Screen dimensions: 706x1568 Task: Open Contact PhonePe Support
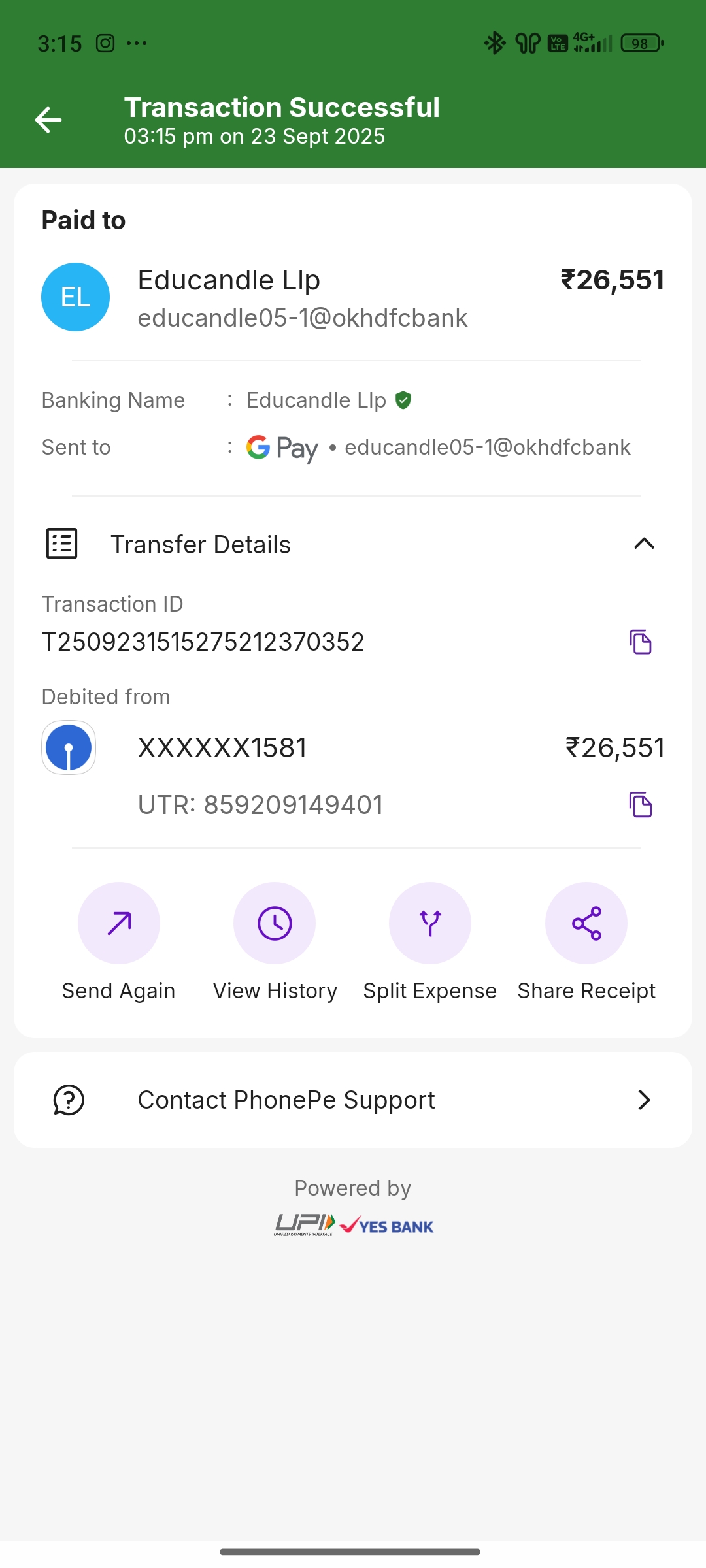pos(353,1100)
